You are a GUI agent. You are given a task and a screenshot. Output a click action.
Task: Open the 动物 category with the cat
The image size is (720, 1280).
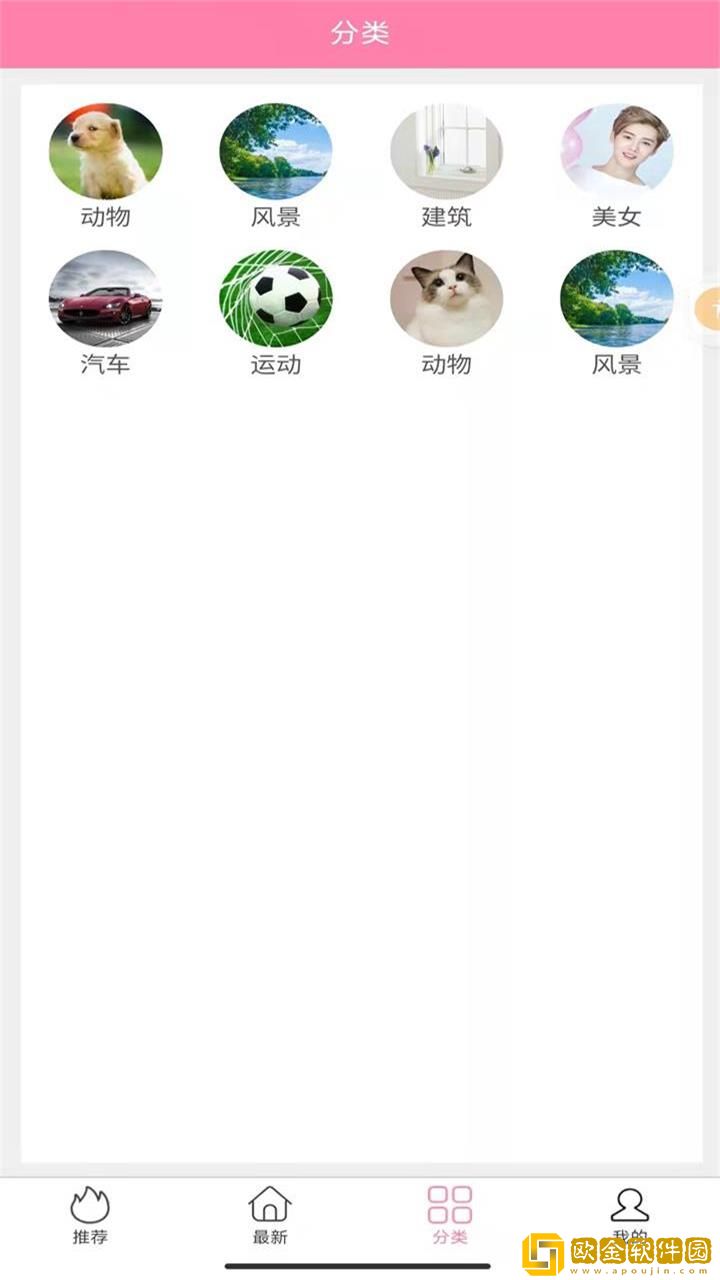[x=446, y=299]
